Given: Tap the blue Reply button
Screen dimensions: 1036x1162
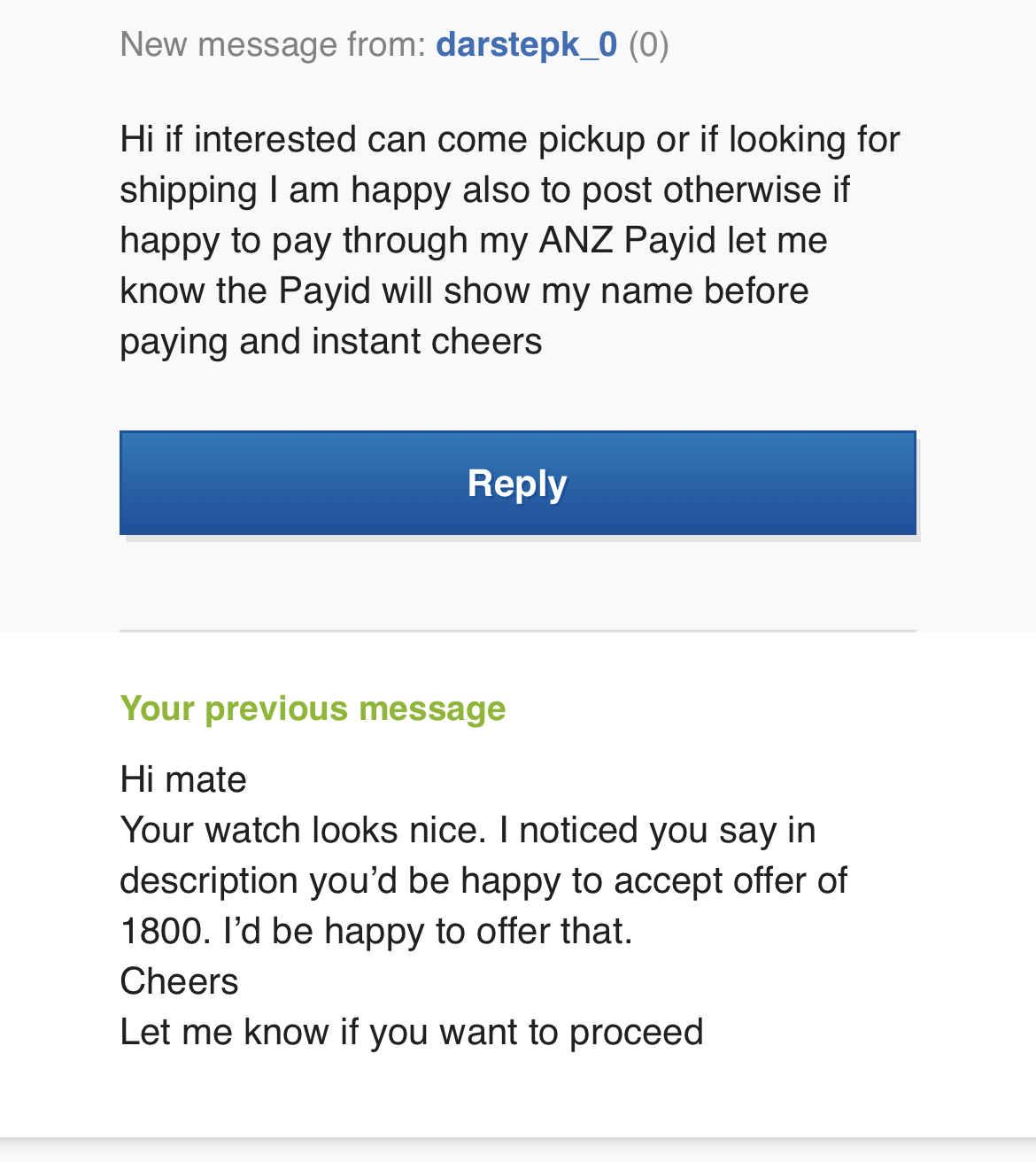Looking at the screenshot, I should [517, 483].
